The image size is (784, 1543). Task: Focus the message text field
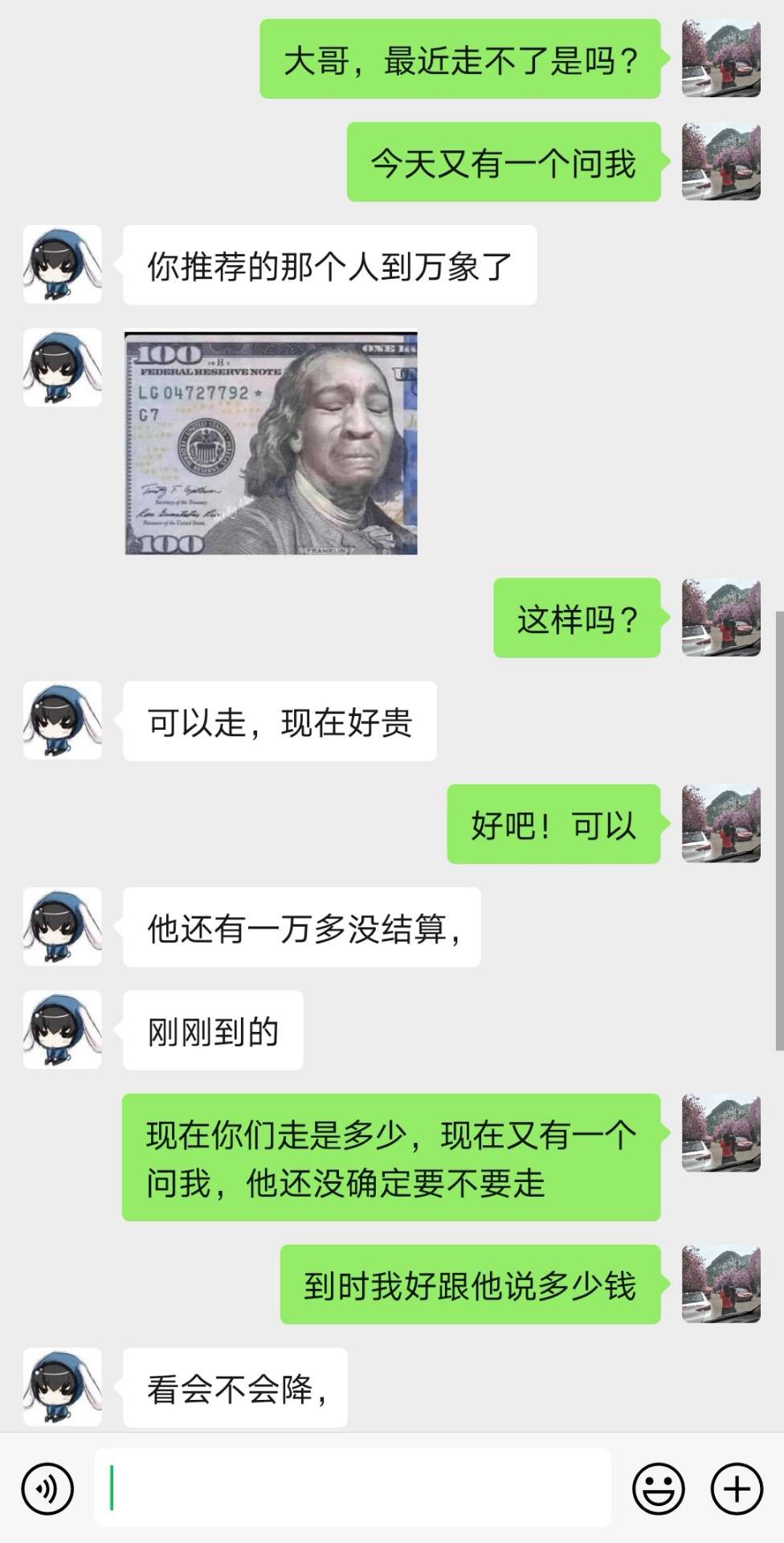pyautogui.click(x=353, y=1488)
